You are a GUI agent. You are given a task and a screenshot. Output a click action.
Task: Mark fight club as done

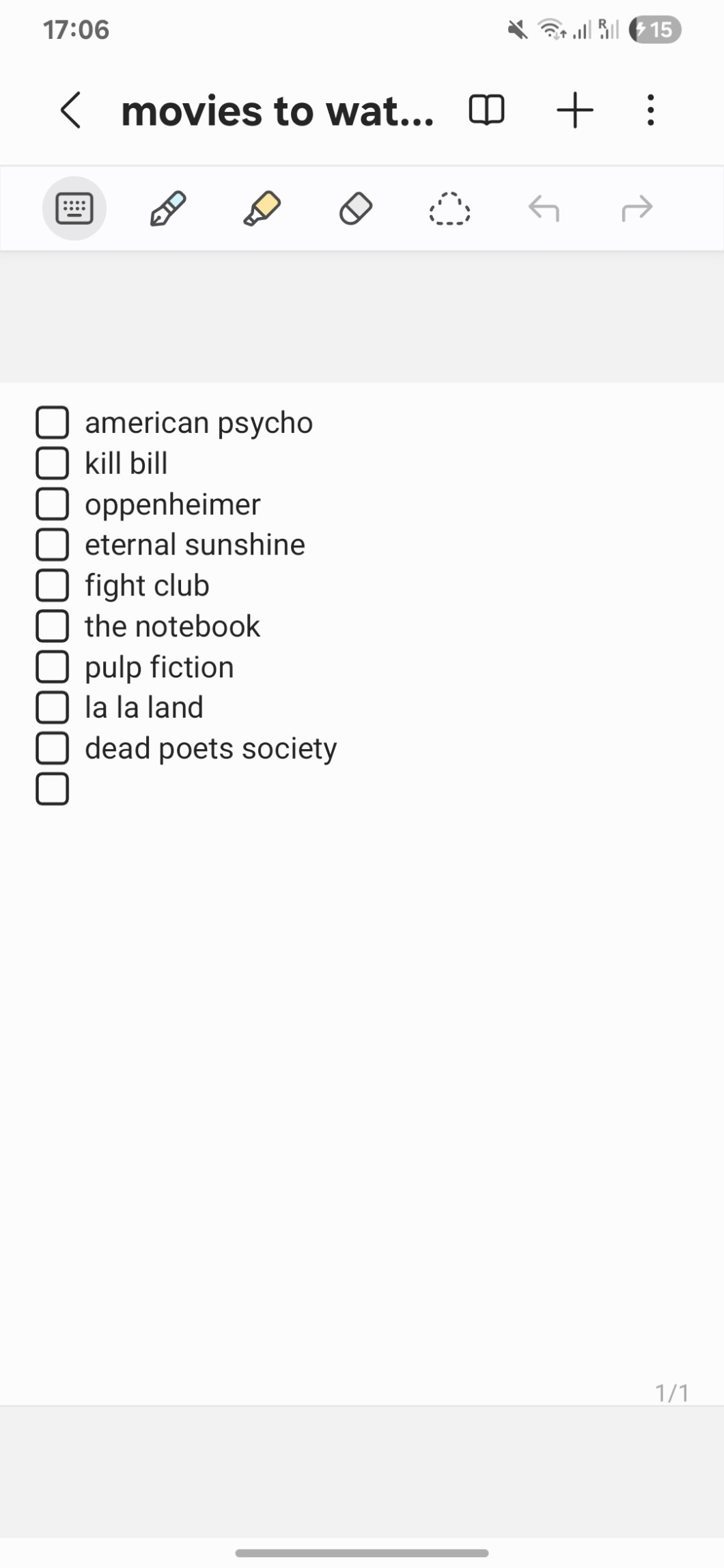point(53,585)
